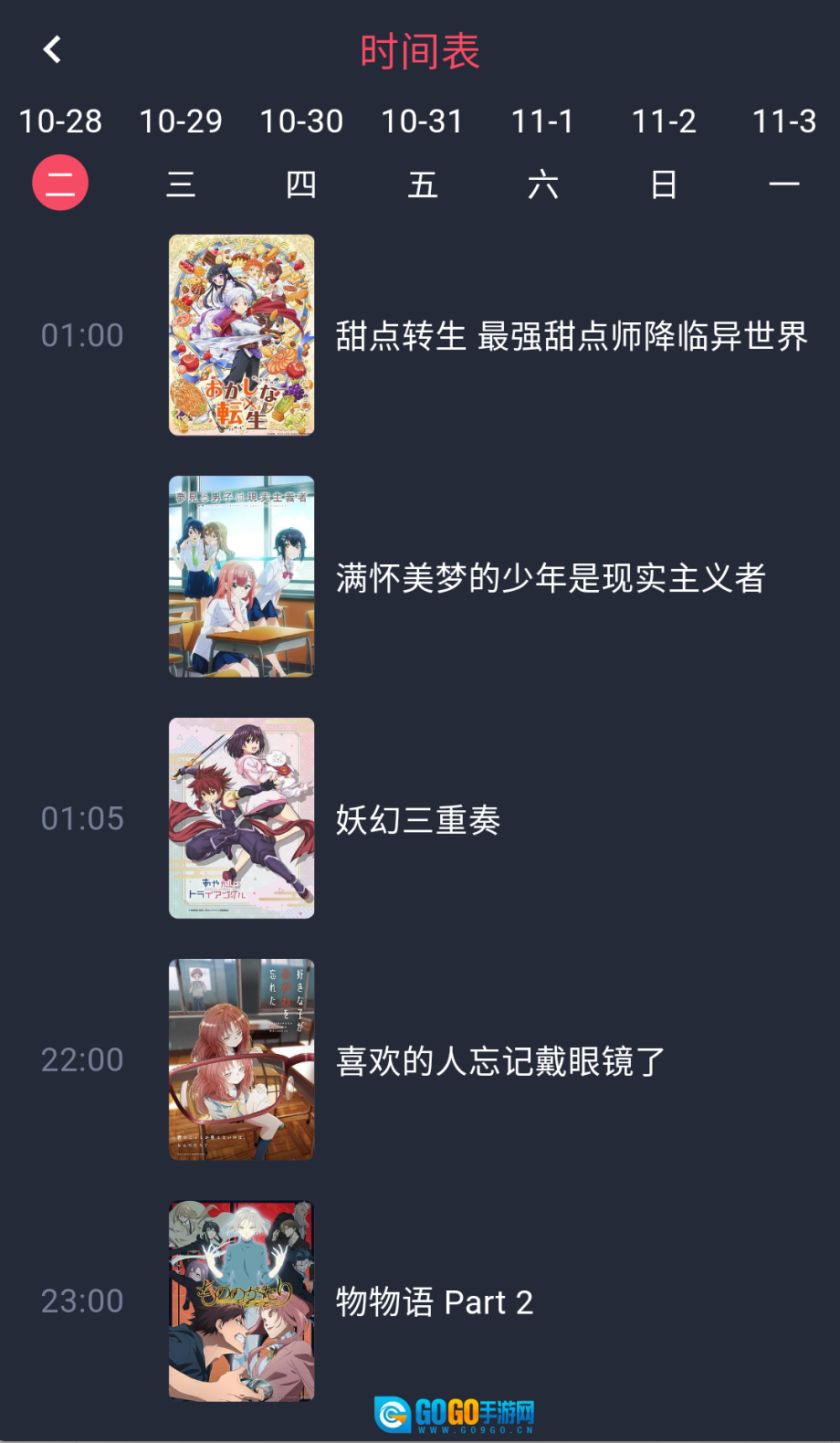
Task: Open 喜欢的人忘记戴眼镜了
Action: (500, 1061)
